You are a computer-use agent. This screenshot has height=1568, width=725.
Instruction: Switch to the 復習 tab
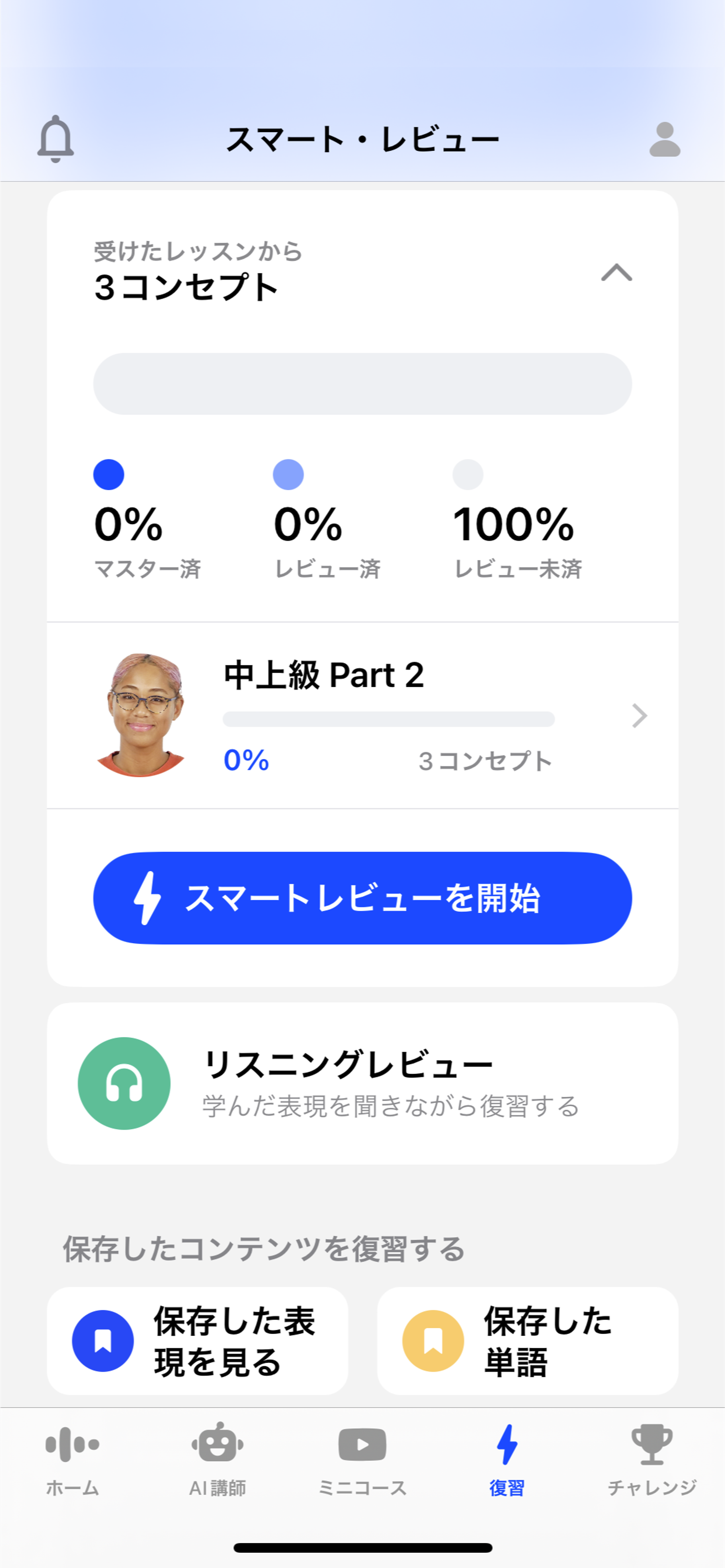(x=507, y=1461)
